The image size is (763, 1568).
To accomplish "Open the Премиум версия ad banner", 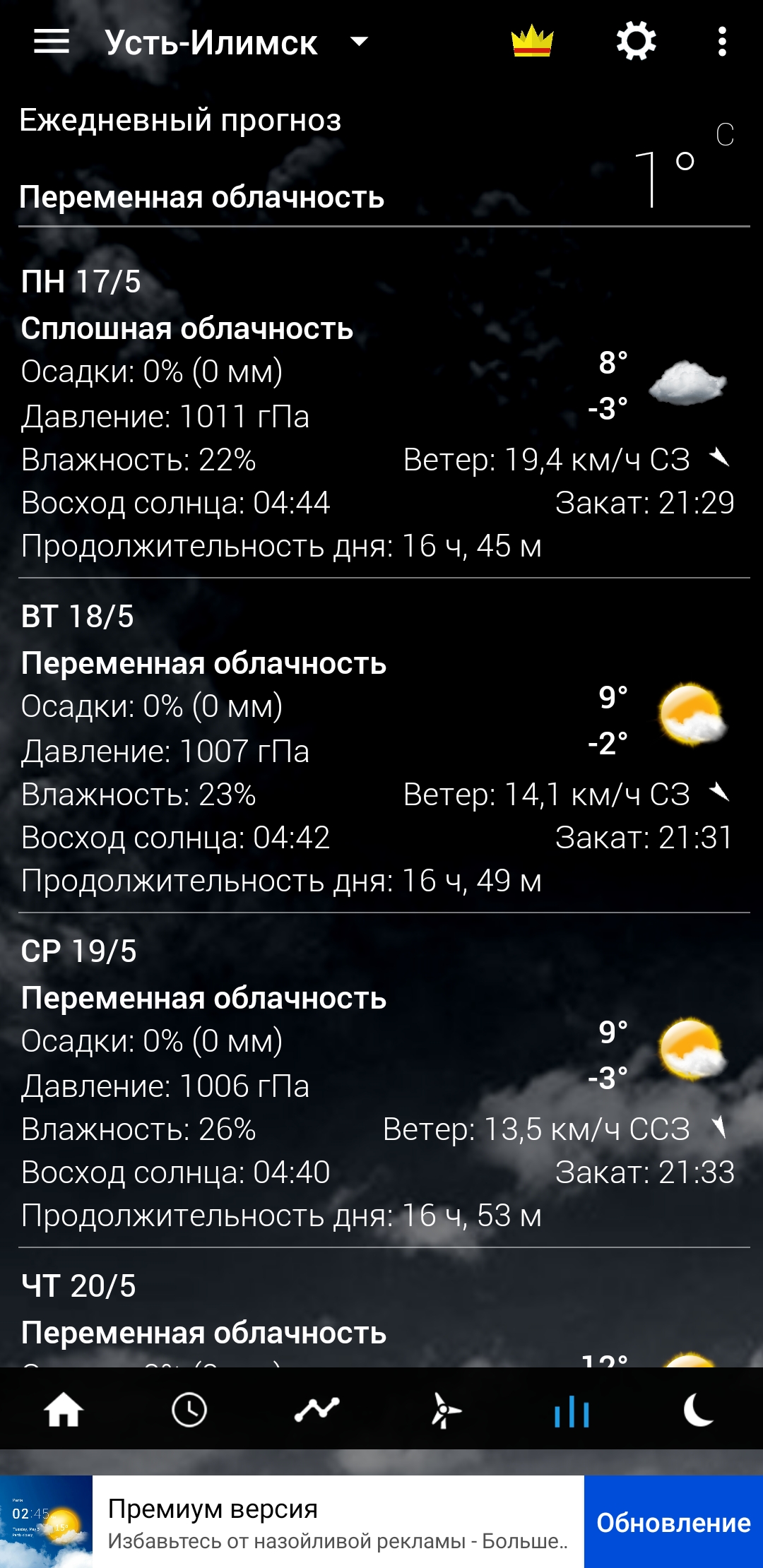I will tap(338, 1522).
